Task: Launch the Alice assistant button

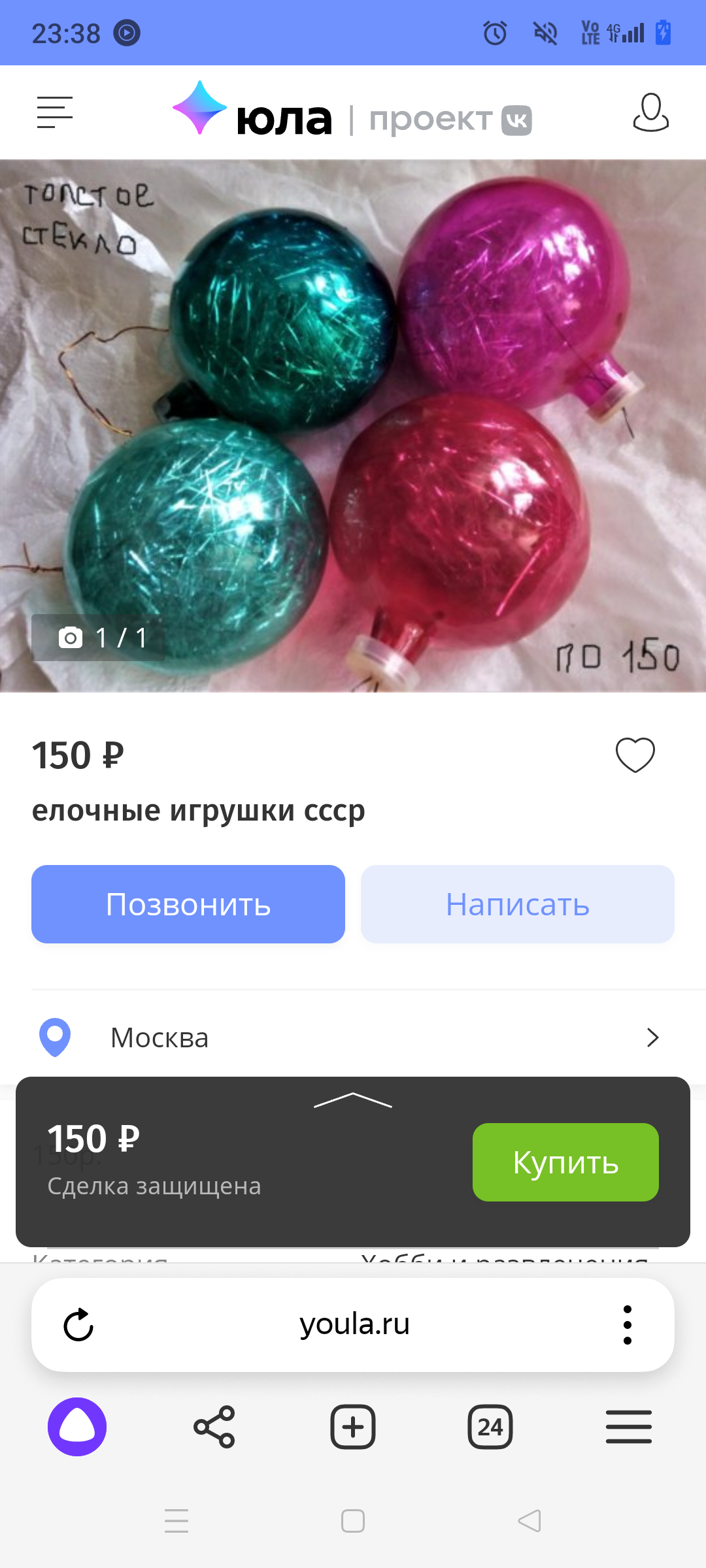Action: 77,1427
